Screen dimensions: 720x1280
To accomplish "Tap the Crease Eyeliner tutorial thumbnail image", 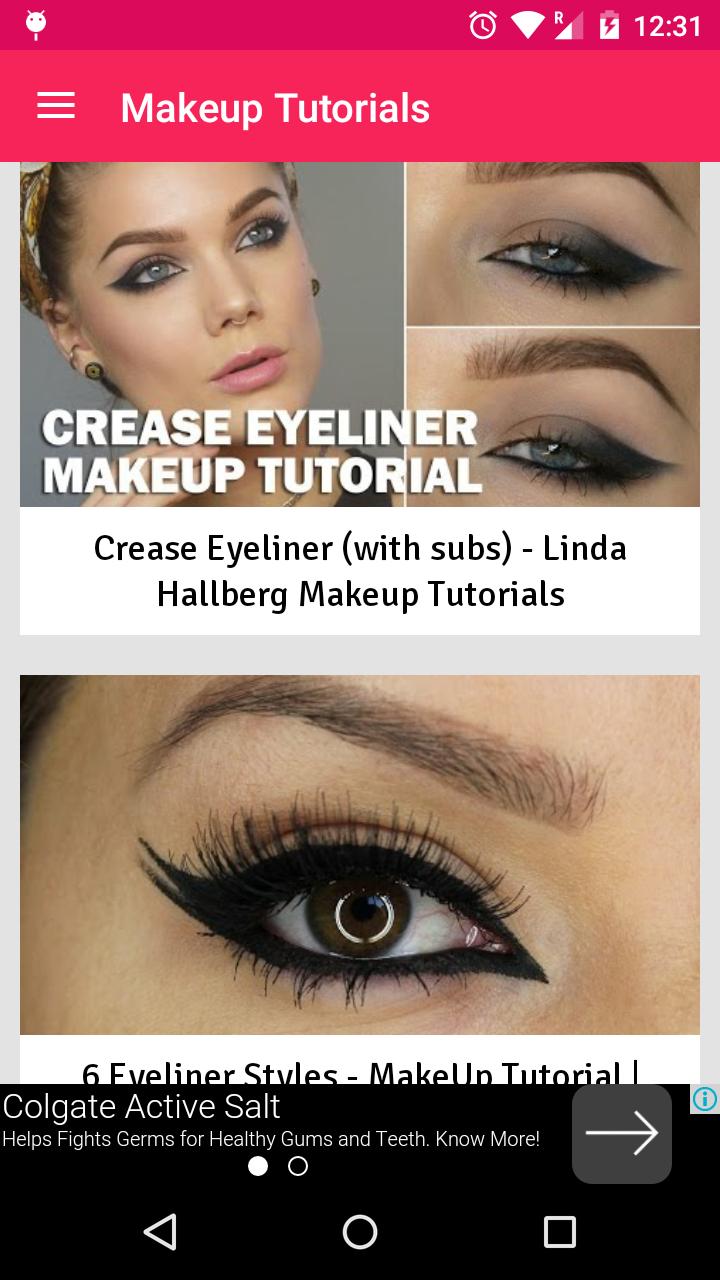I will 360,333.
